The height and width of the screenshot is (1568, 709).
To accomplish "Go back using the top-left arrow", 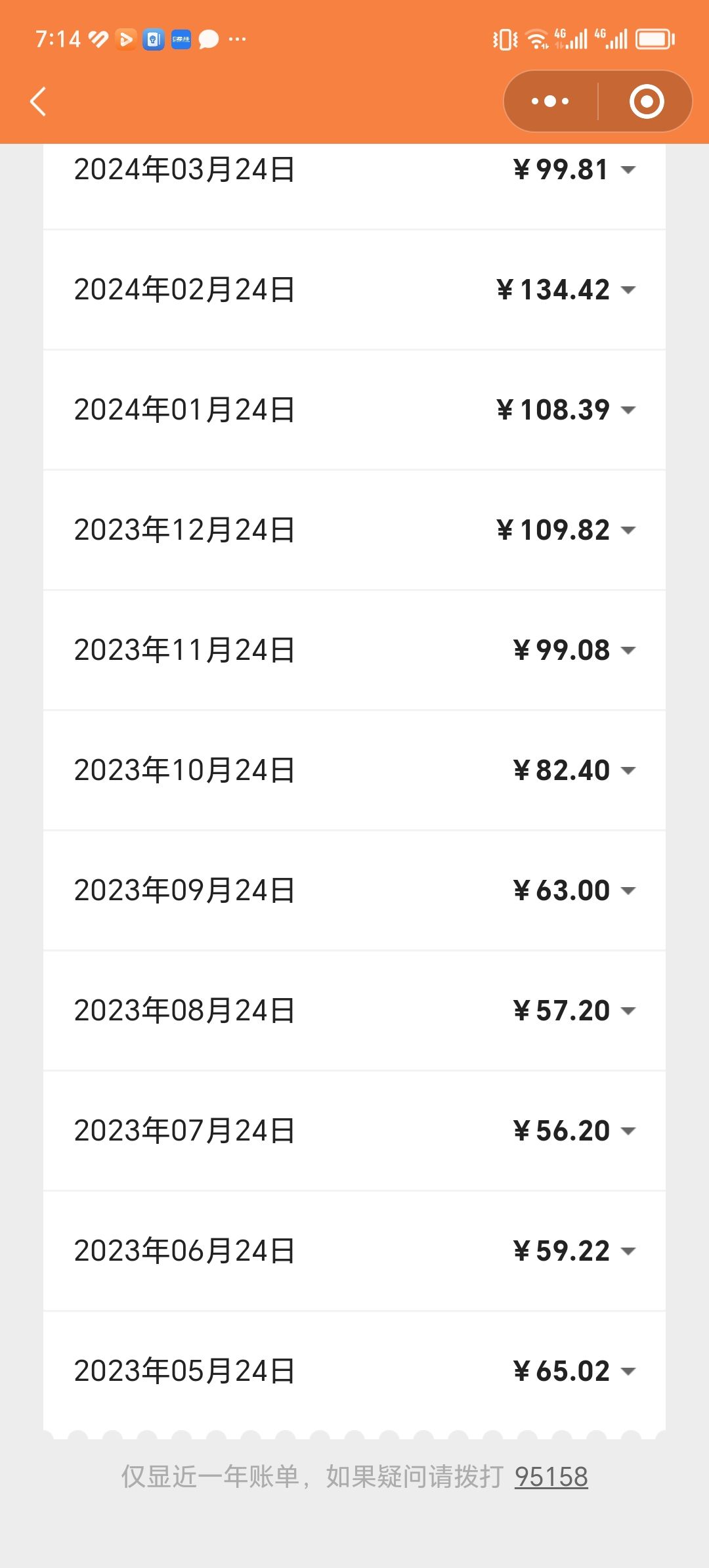I will [x=38, y=102].
